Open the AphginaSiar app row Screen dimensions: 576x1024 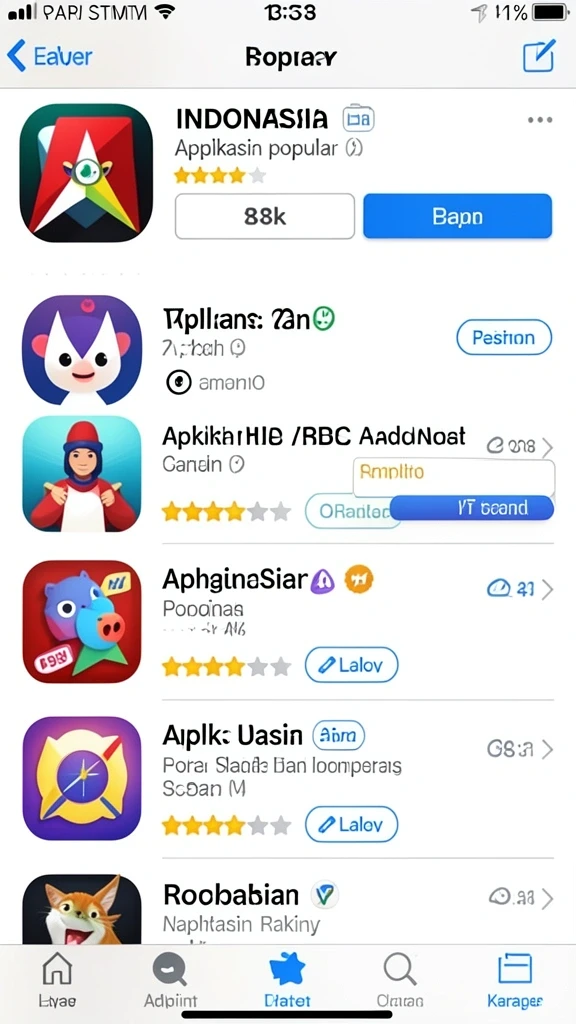(x=288, y=622)
